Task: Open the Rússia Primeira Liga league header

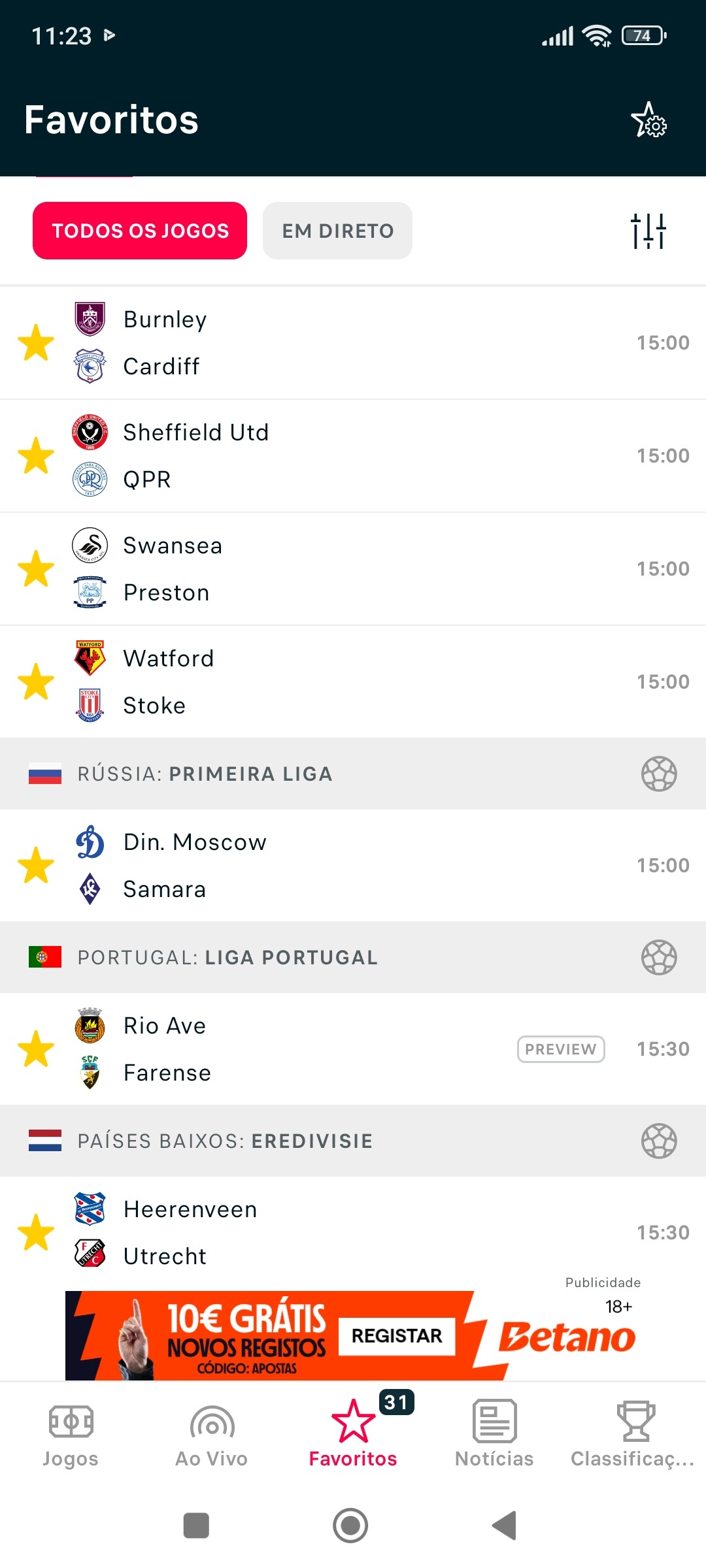Action: 353,774
